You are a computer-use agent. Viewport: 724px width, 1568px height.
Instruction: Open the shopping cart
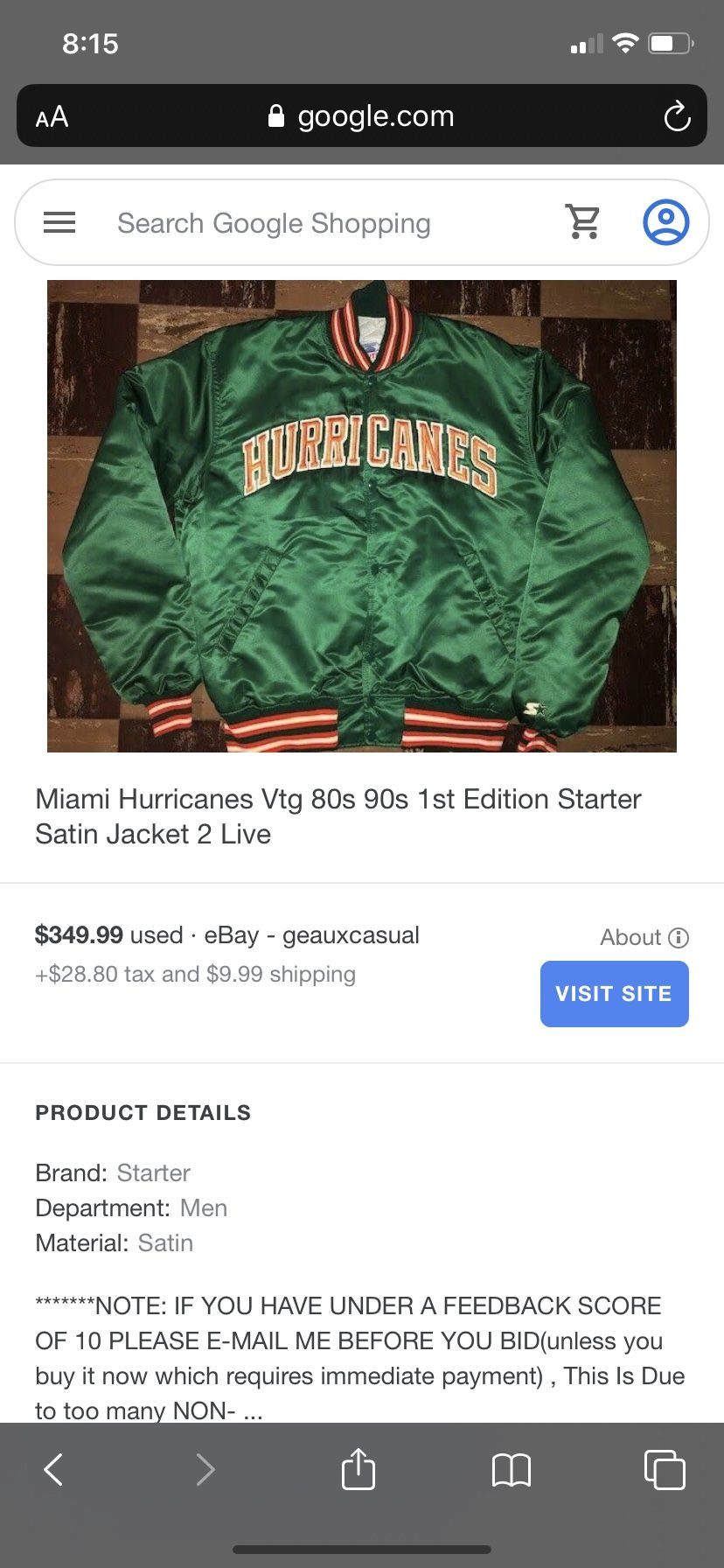click(583, 222)
